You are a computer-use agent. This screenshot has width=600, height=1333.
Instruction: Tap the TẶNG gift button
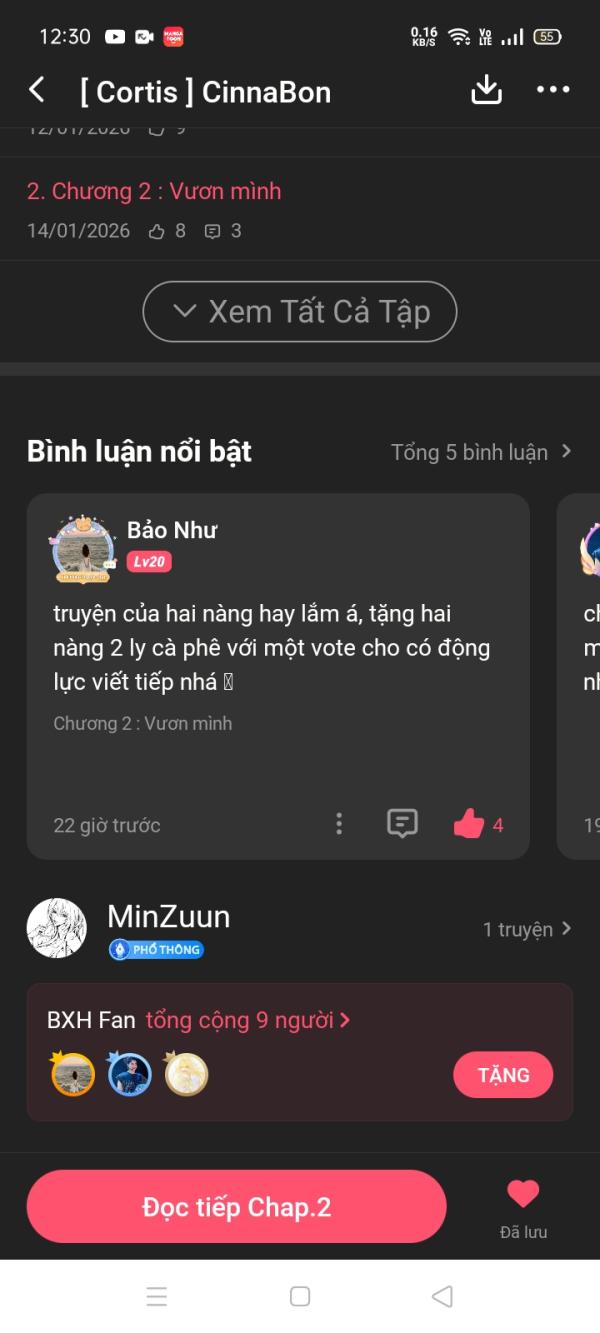[x=503, y=1075]
